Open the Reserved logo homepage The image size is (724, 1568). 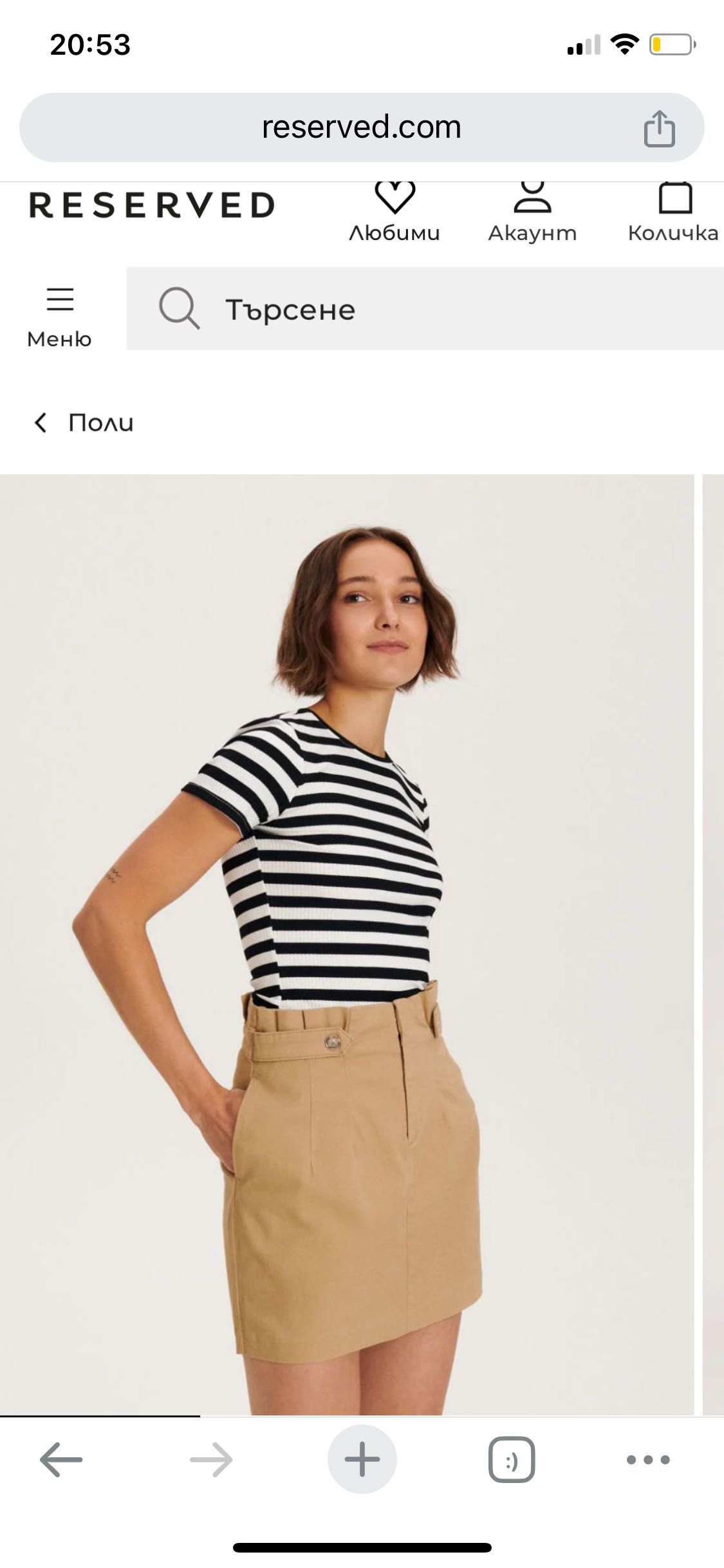[x=152, y=205]
